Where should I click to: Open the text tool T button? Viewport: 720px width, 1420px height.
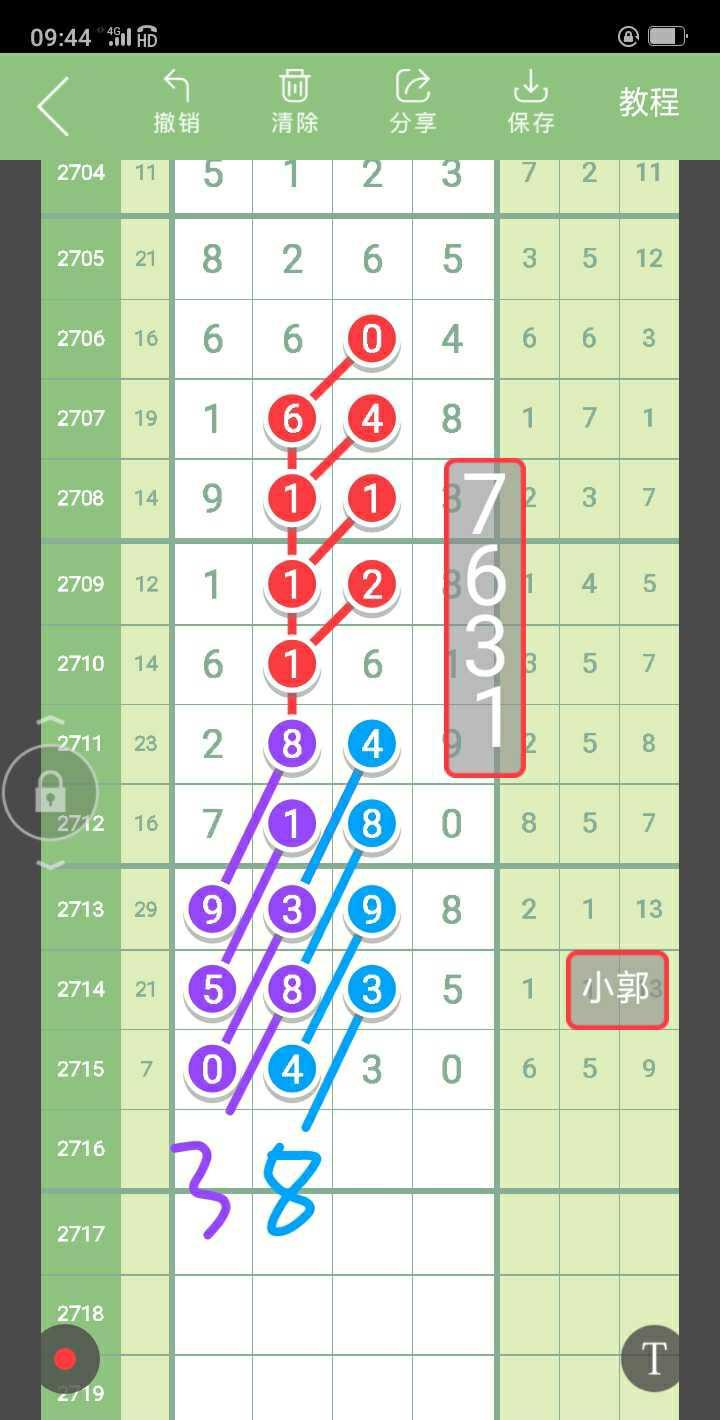pos(653,1359)
